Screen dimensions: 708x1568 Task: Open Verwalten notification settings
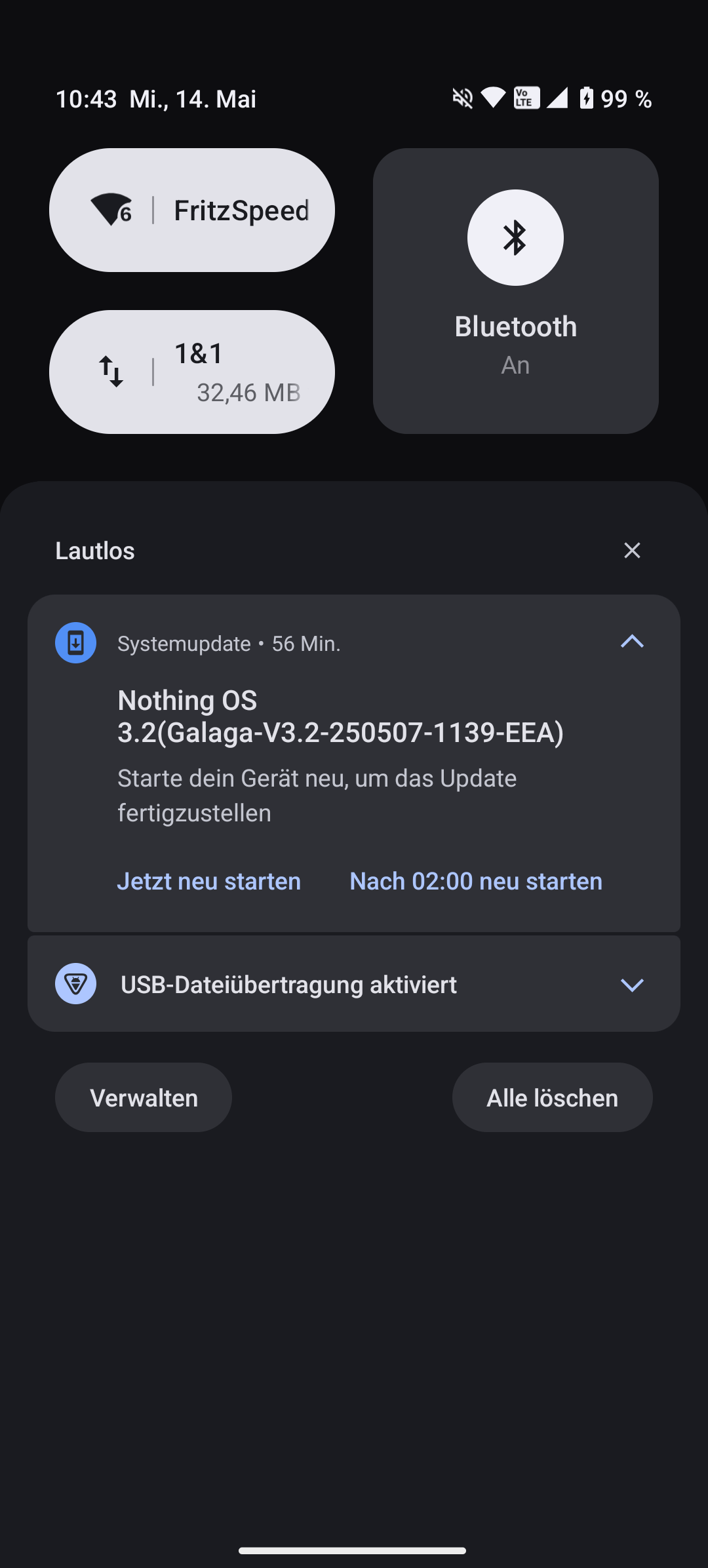pos(144,1097)
